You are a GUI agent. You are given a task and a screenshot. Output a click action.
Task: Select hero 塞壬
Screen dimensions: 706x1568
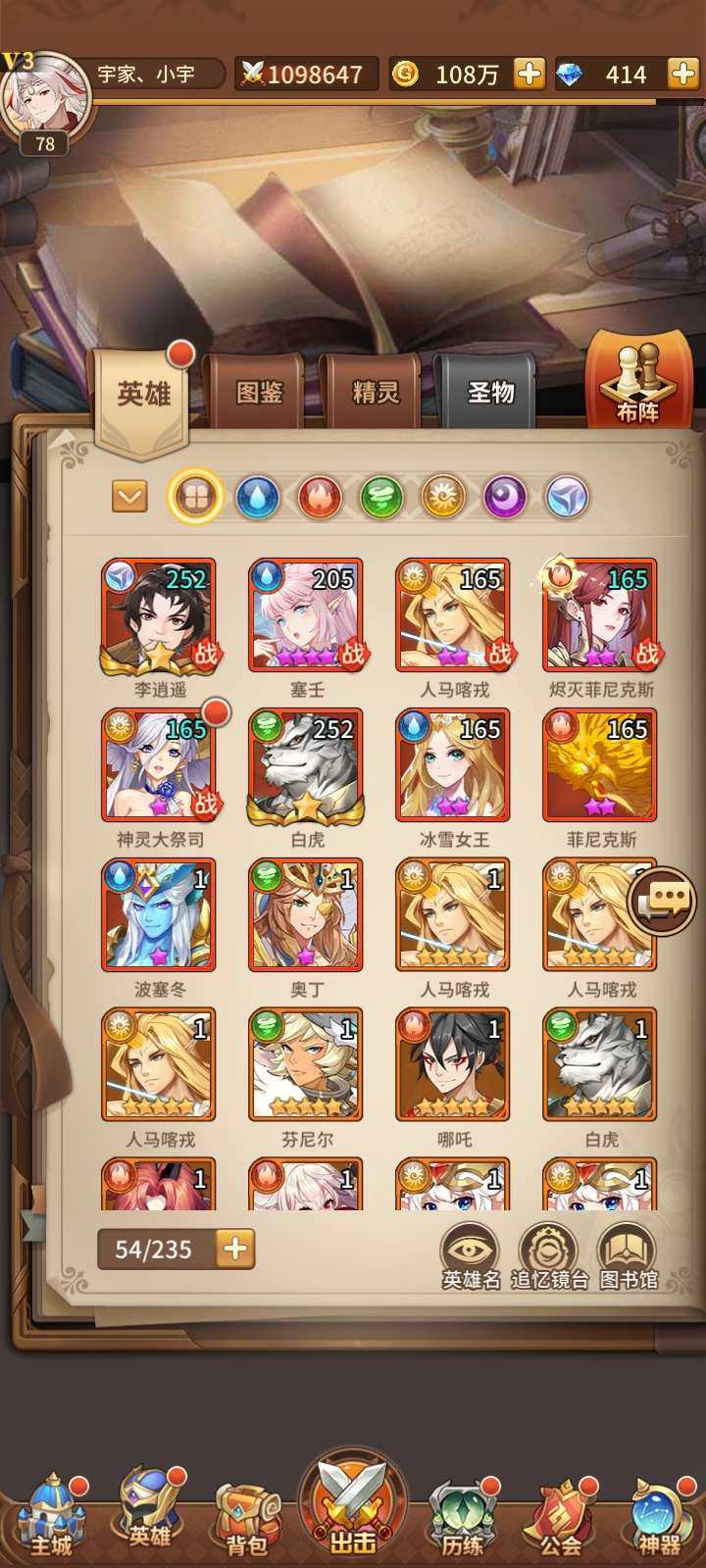click(x=306, y=616)
